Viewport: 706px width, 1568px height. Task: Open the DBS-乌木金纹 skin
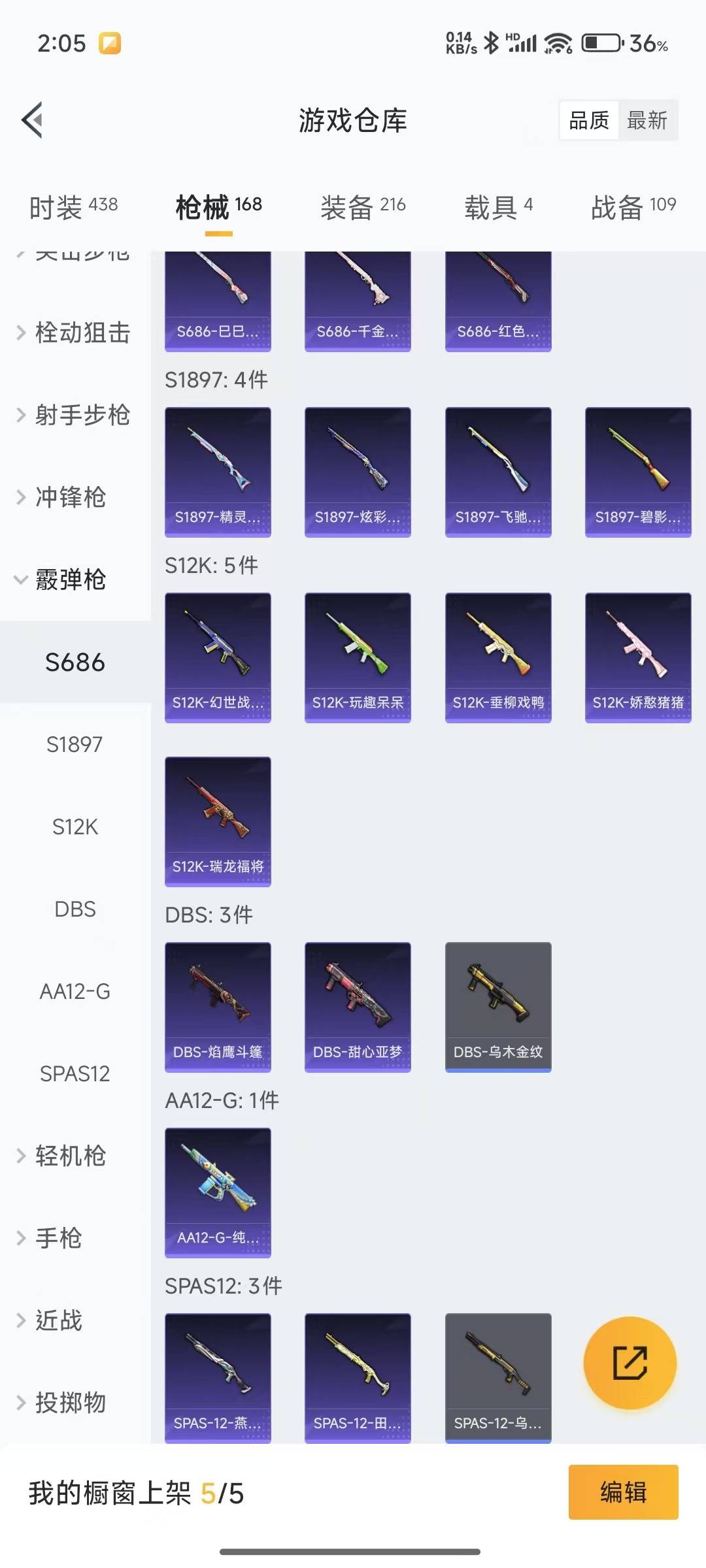tap(498, 1006)
